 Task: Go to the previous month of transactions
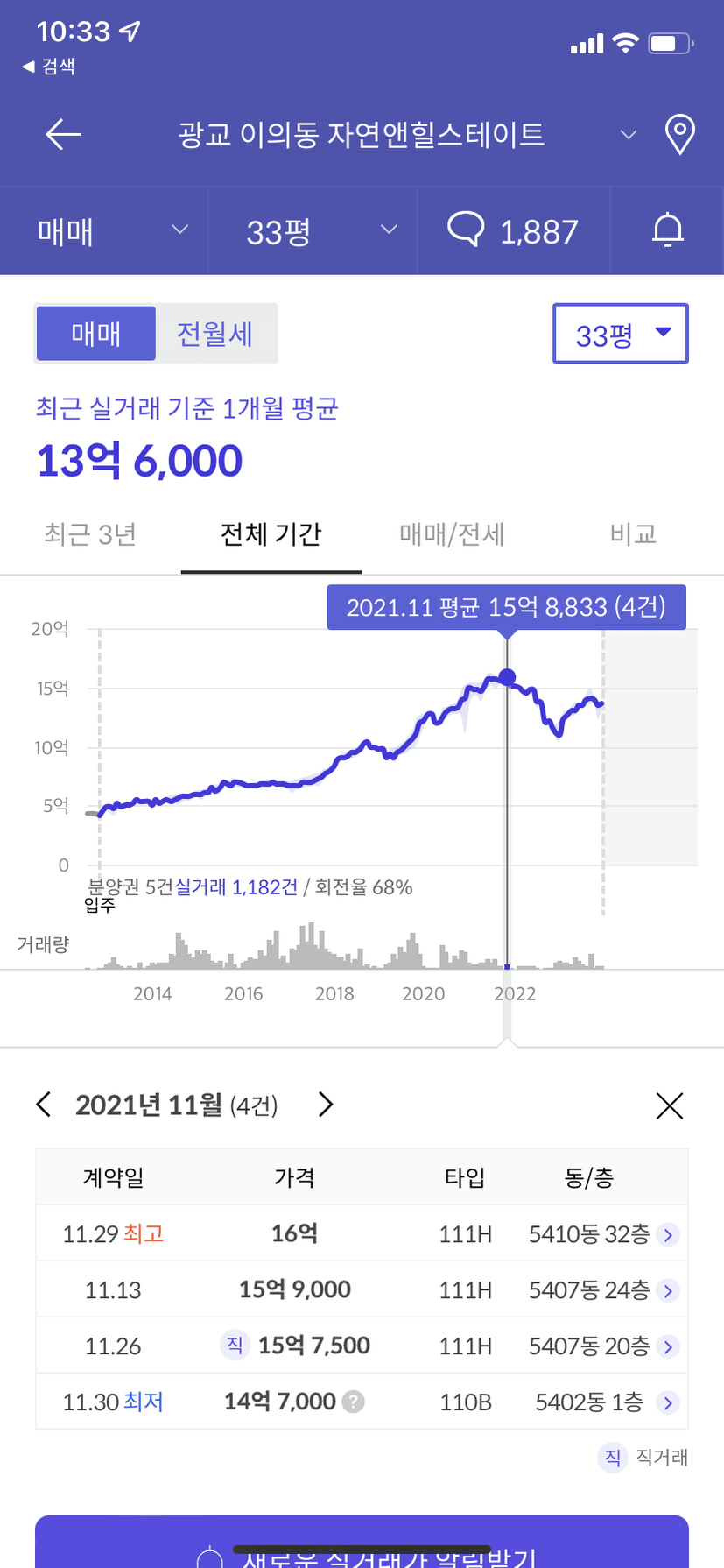44,1104
